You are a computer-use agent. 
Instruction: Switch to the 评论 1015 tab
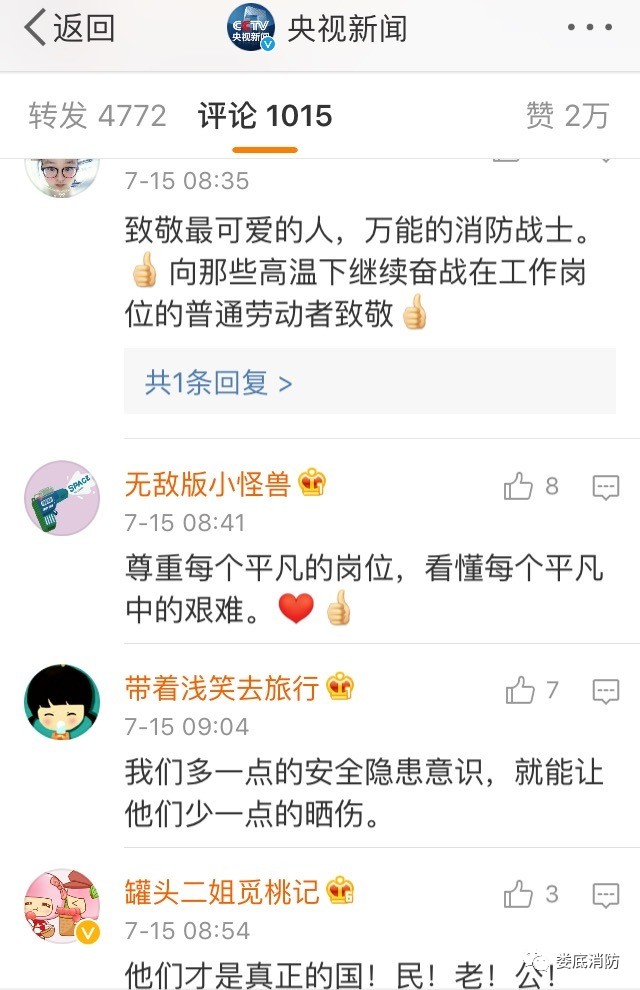coord(265,116)
